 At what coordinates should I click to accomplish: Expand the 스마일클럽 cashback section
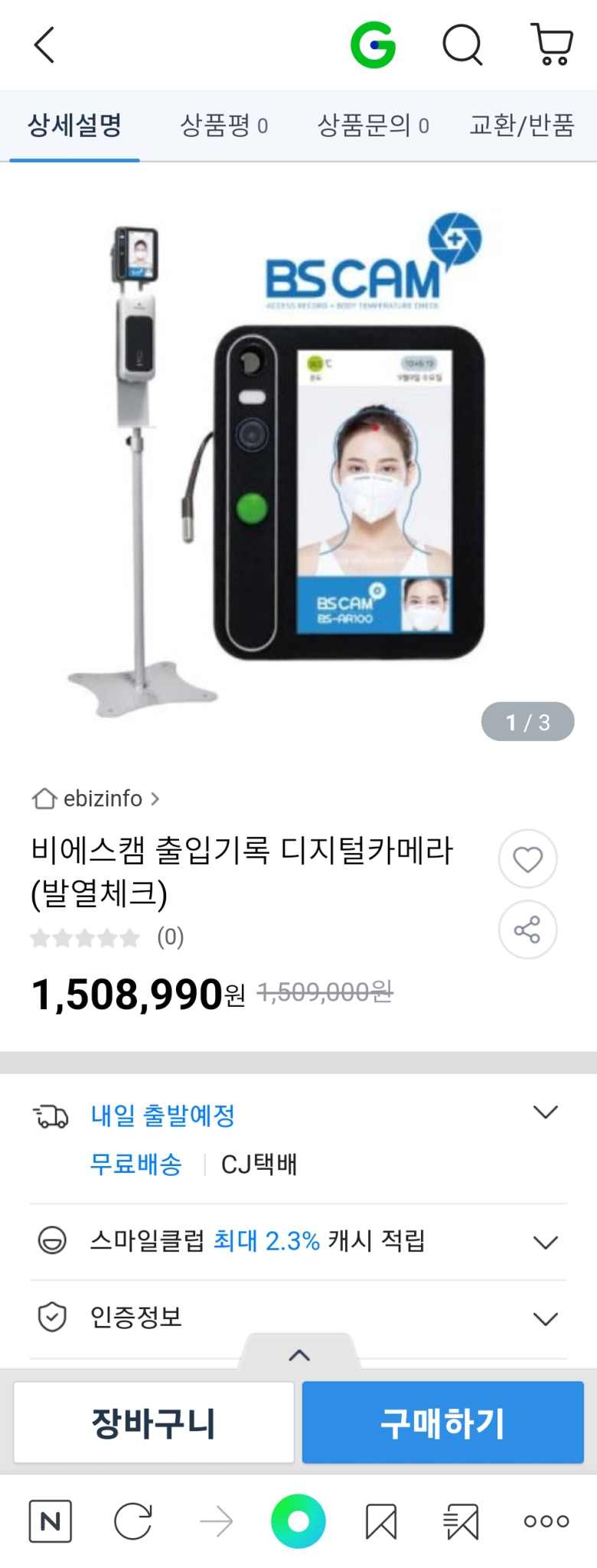(545, 1240)
